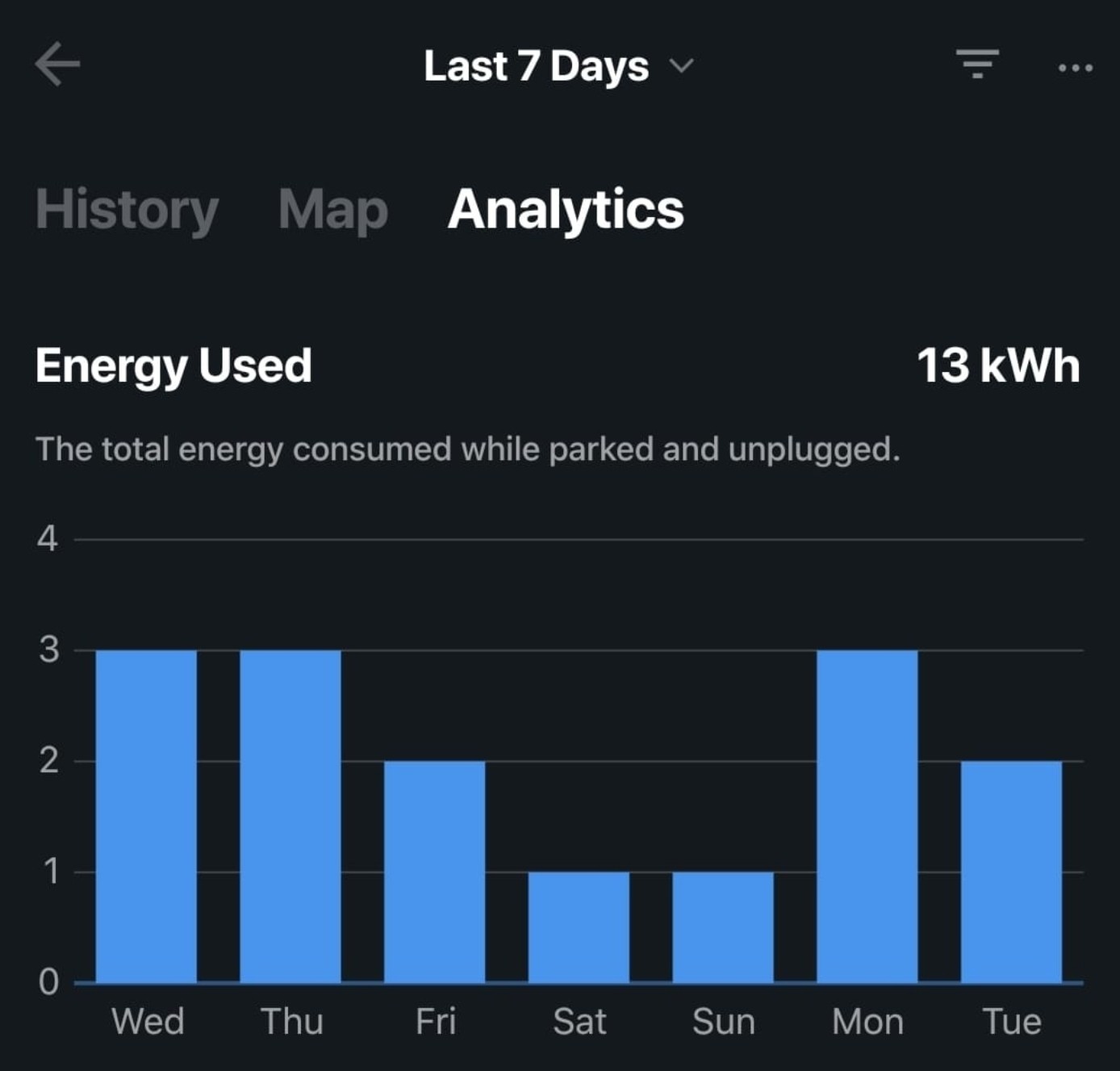Switch to the Map tab

point(332,210)
